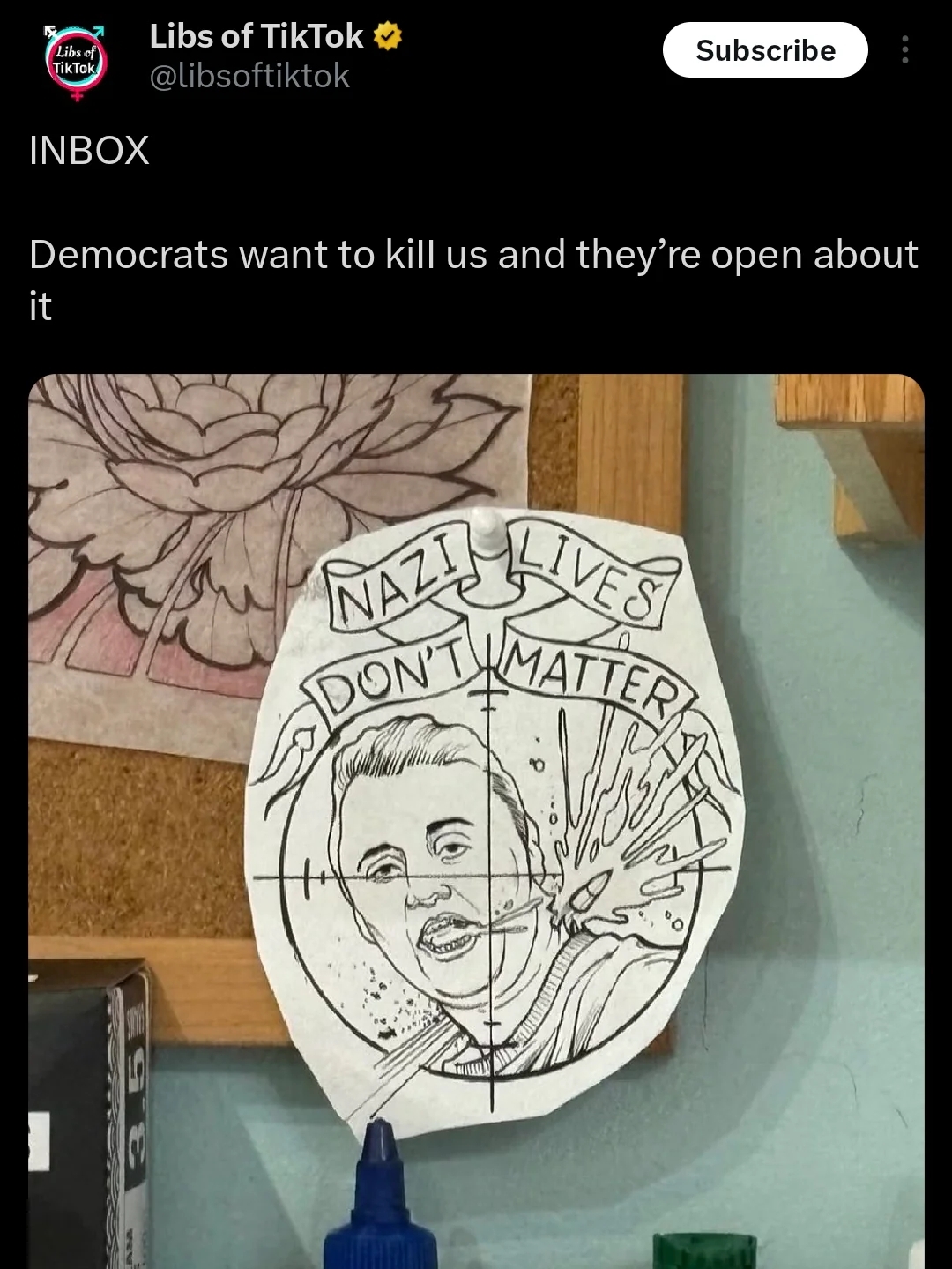Open the @libsoftiktok account name
The width and height of the screenshot is (952, 1269).
249,77
